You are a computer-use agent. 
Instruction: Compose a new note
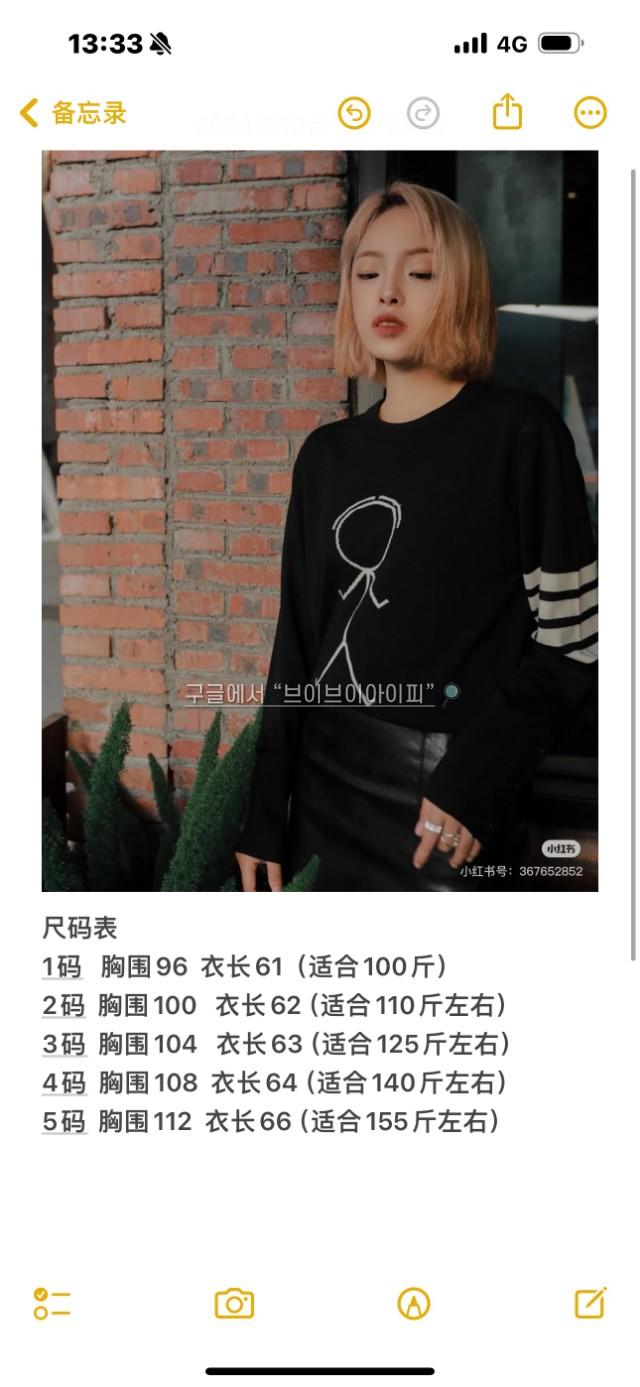point(590,1302)
